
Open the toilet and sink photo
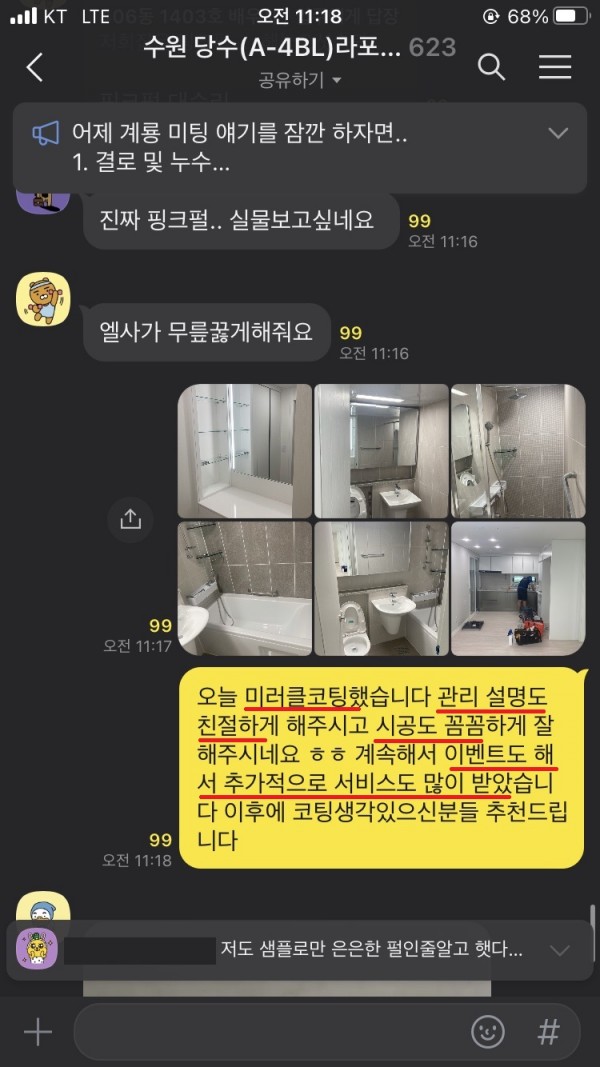pyautogui.click(x=380, y=586)
